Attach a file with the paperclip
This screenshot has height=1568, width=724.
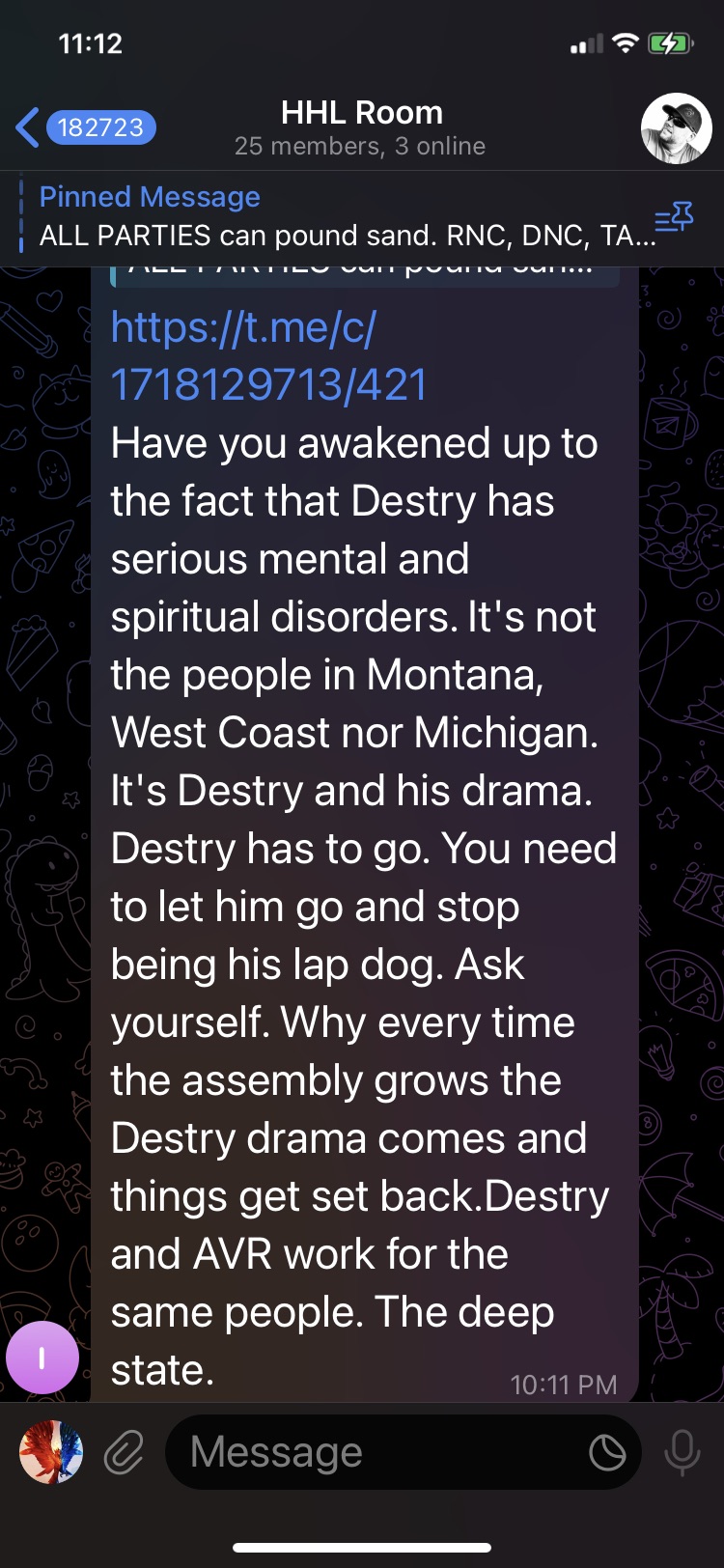pyautogui.click(x=124, y=1451)
